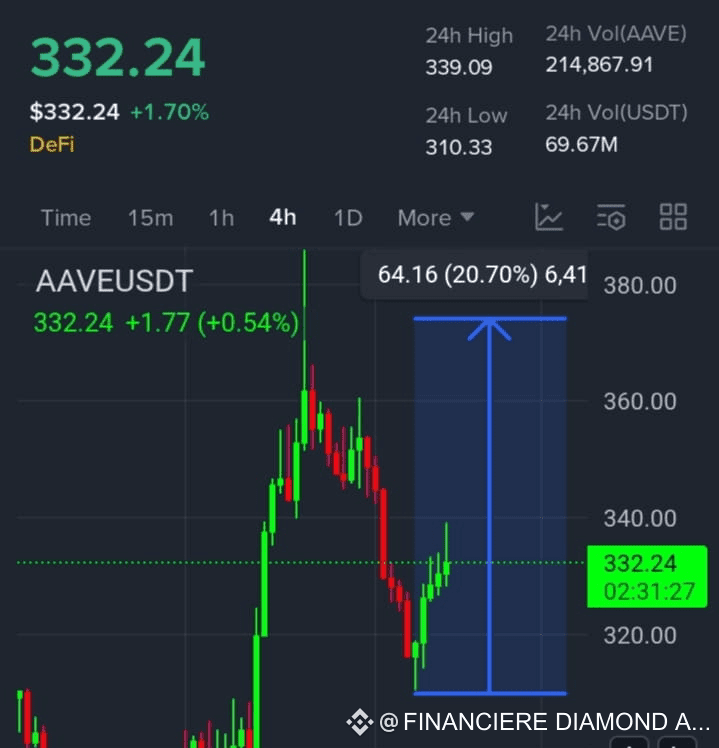Image resolution: width=719 pixels, height=748 pixels.
Task: Switch to the 15m interval
Action: 150,218
